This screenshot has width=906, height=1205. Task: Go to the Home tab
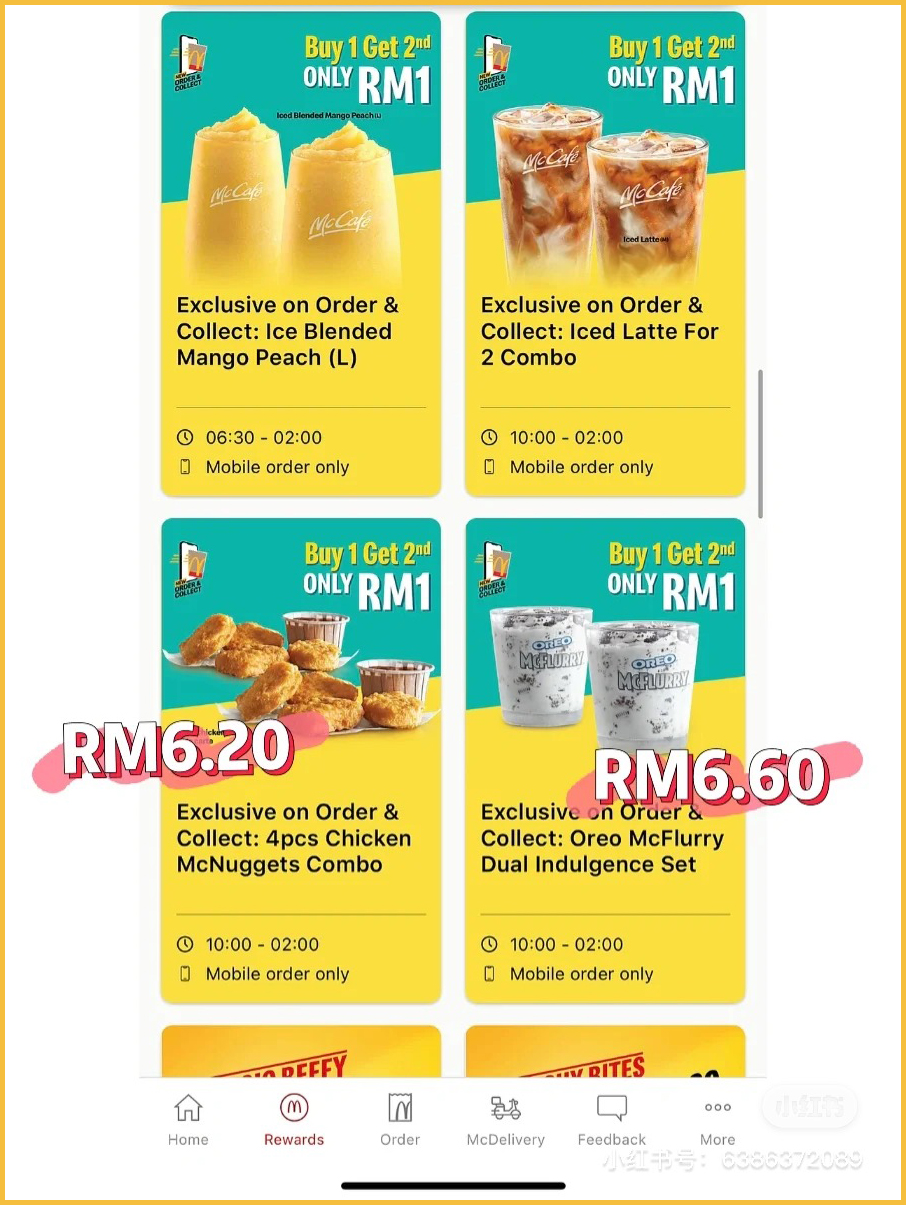pyautogui.click(x=188, y=1120)
